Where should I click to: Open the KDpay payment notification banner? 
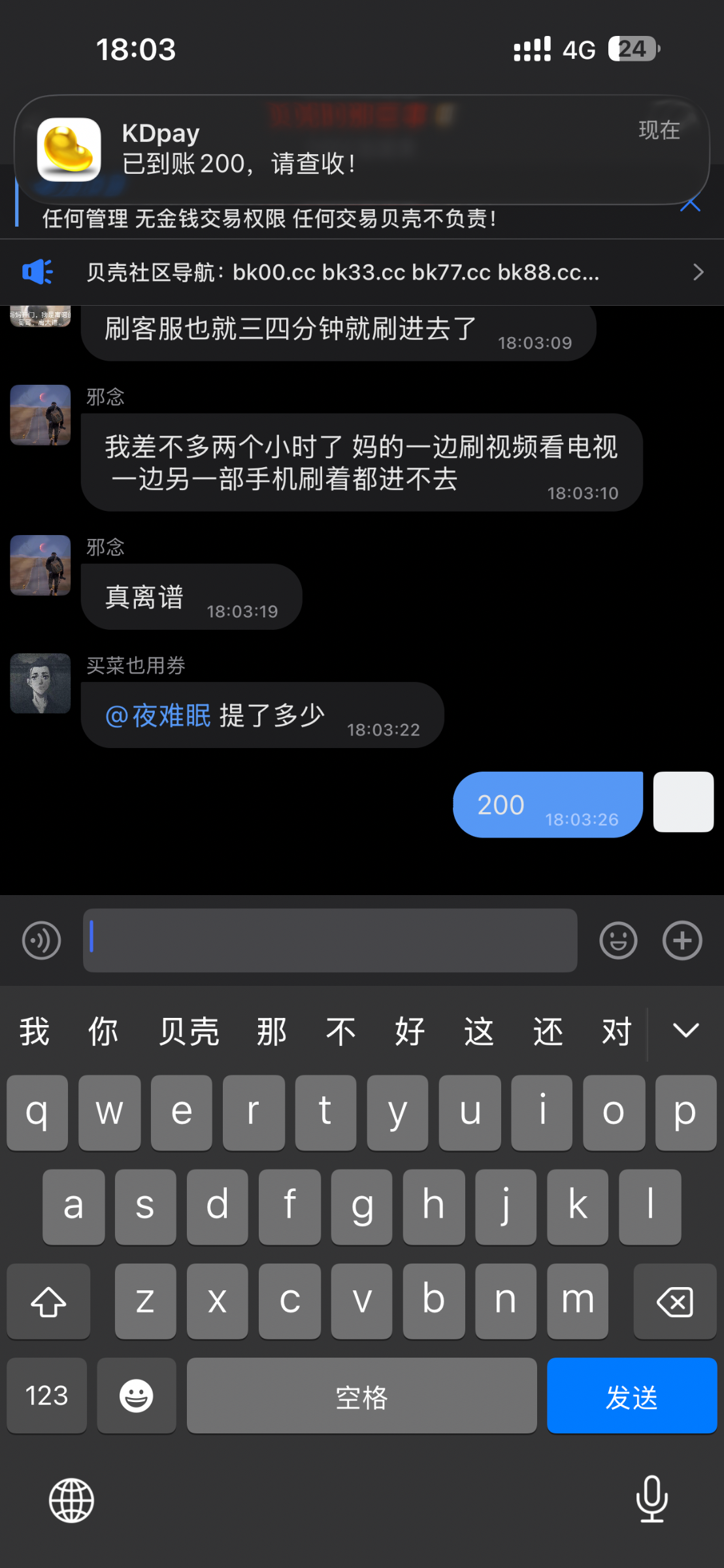(x=361, y=150)
